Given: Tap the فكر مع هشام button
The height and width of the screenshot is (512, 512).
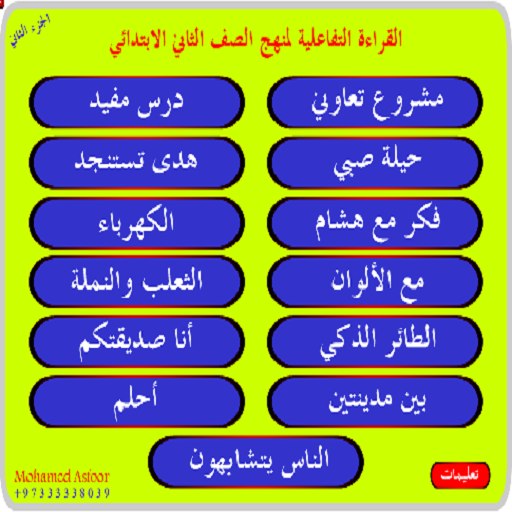Looking at the screenshot, I should (375, 223).
